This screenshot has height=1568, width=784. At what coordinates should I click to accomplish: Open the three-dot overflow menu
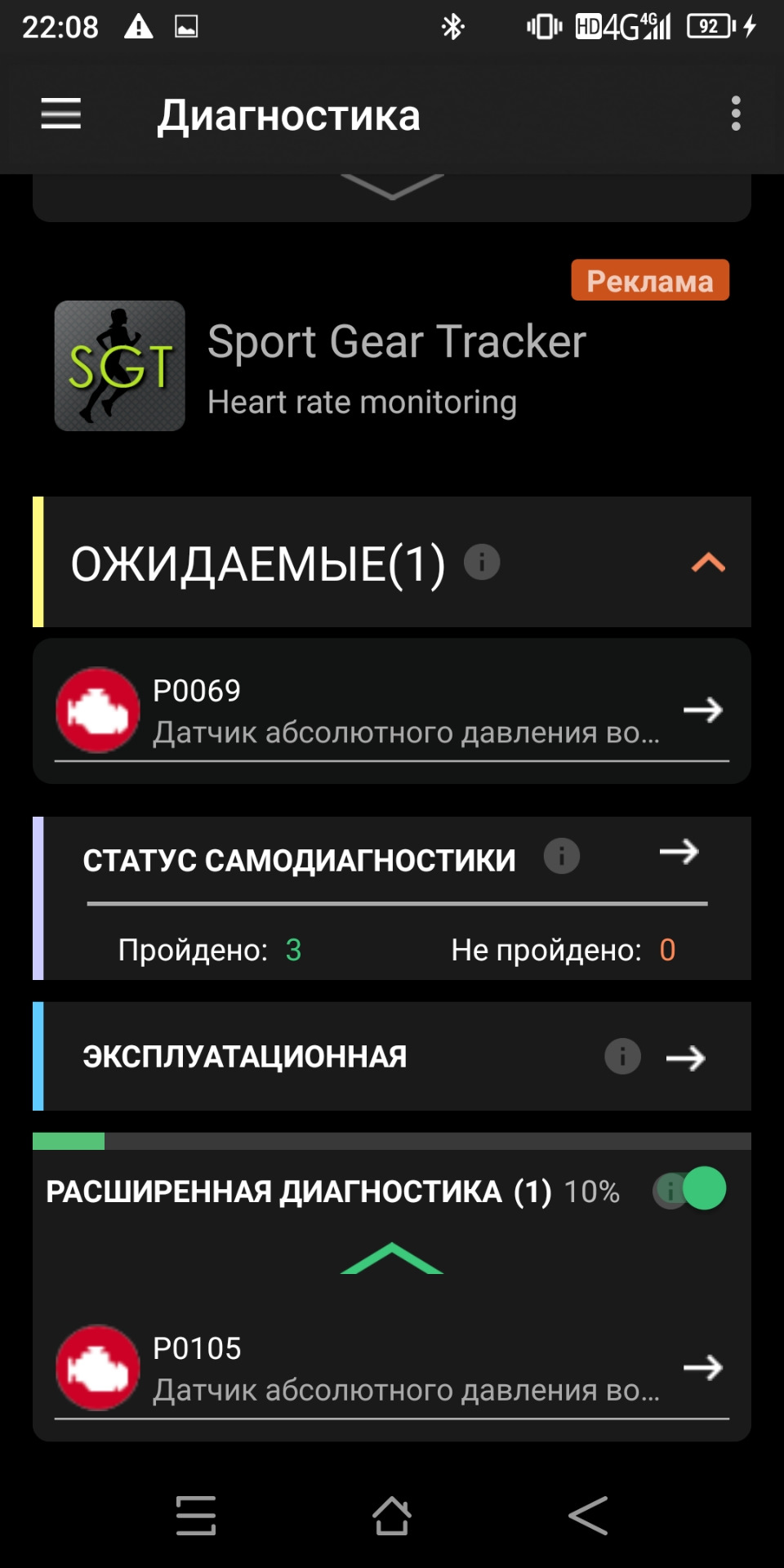(736, 114)
